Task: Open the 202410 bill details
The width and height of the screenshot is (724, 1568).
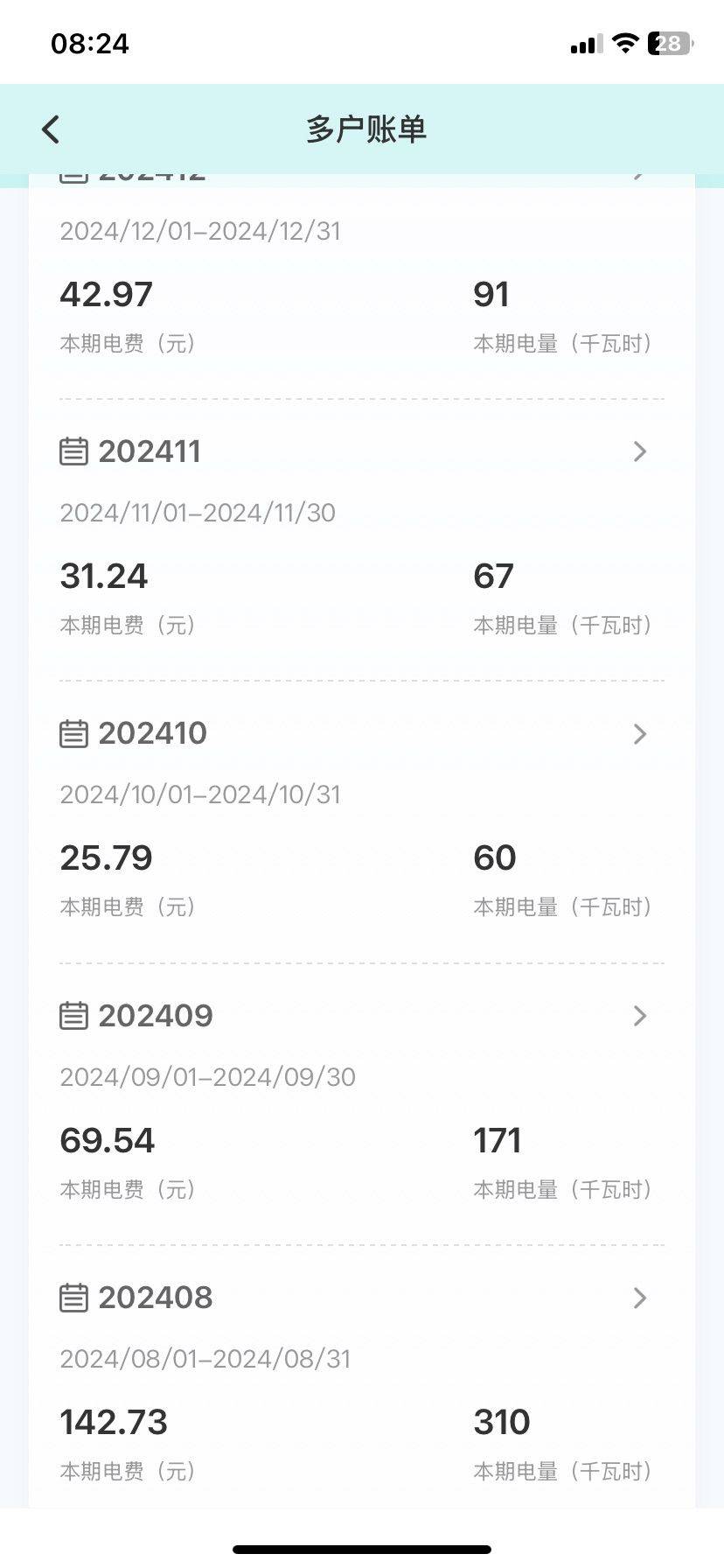Action: pos(361,733)
